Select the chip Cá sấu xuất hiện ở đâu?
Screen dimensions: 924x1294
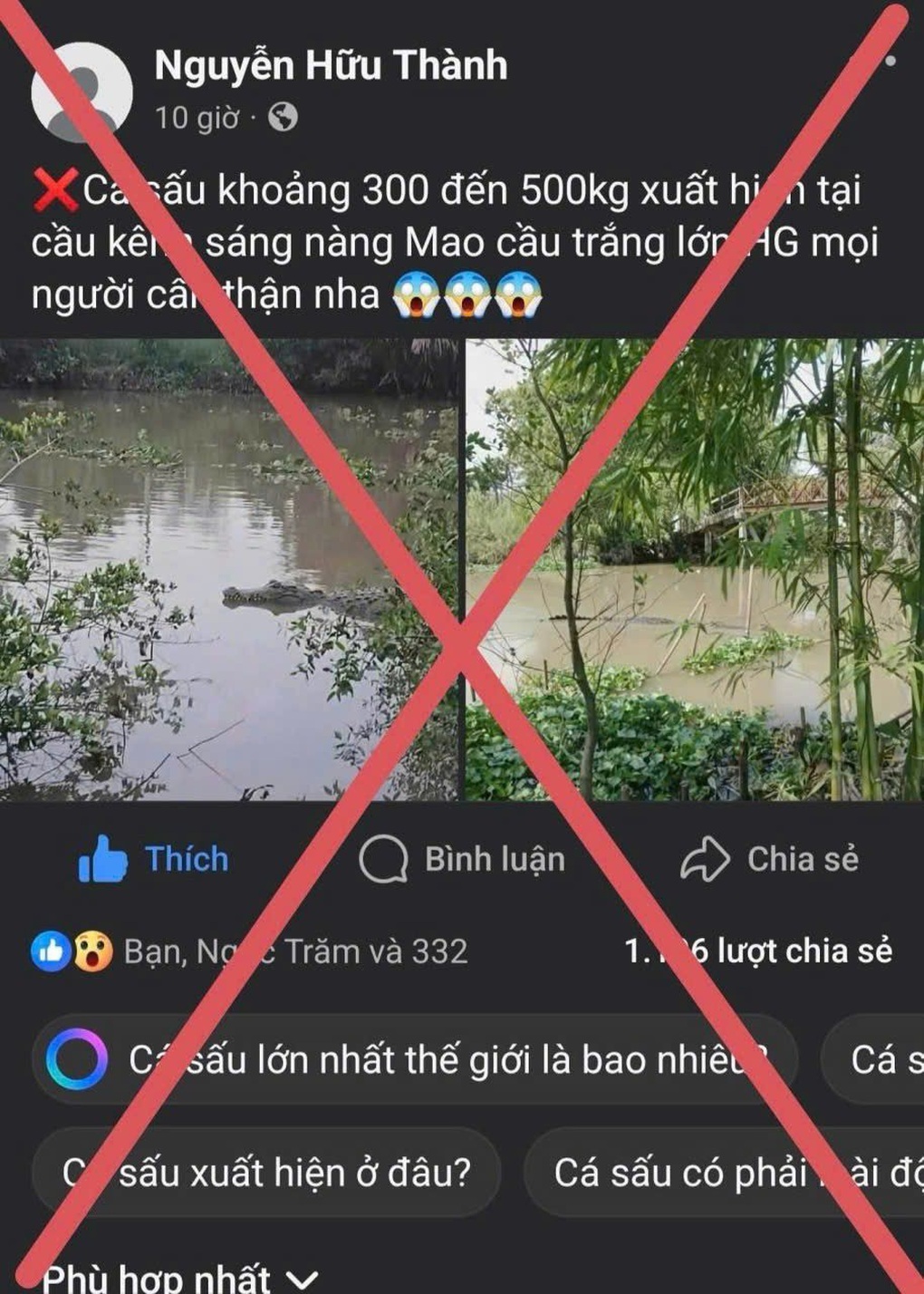(x=266, y=1173)
